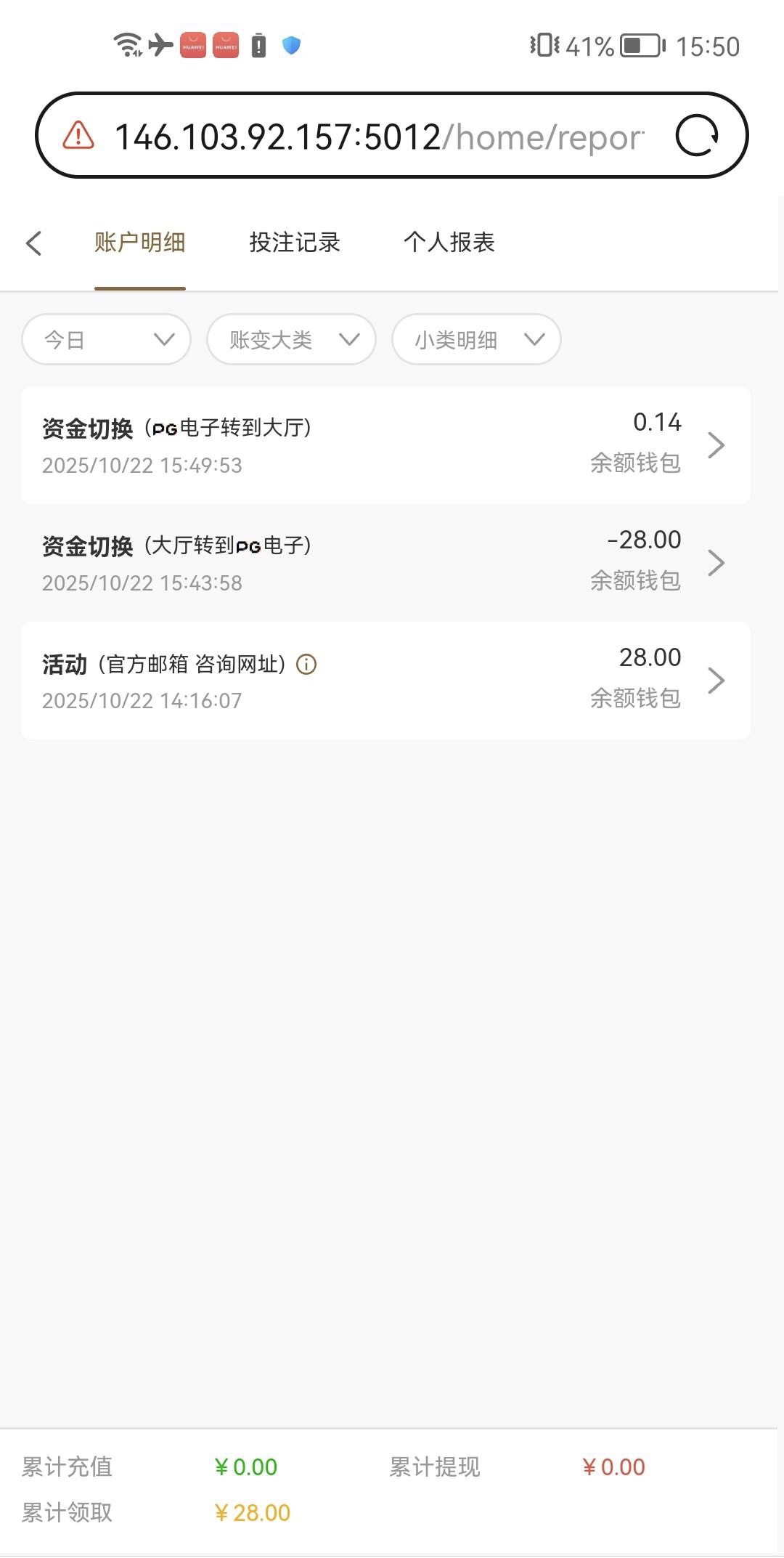Viewport: 784px width, 1558px height.
Task: Switch to the 个人报表 tab
Action: point(449,243)
